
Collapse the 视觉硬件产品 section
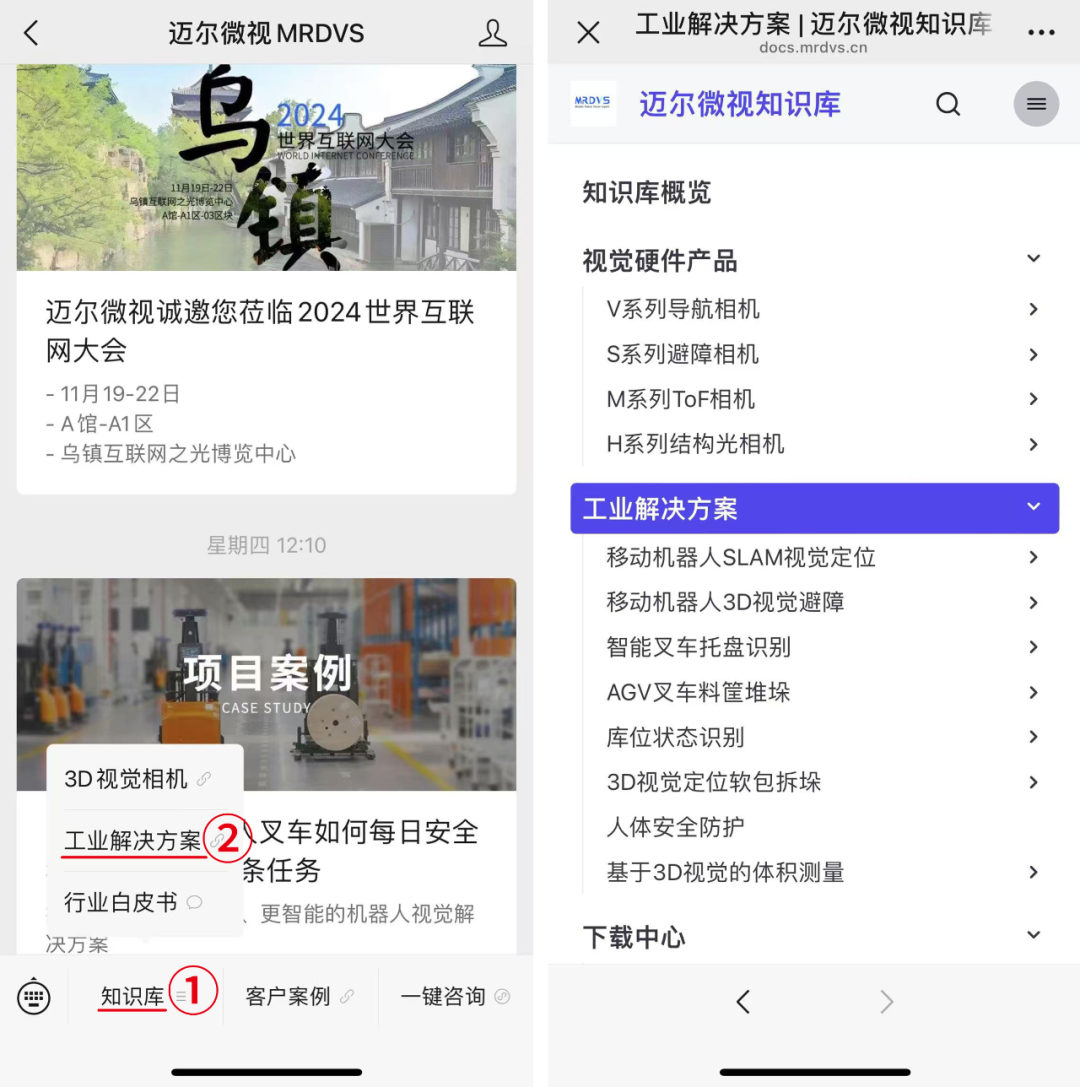(1034, 259)
